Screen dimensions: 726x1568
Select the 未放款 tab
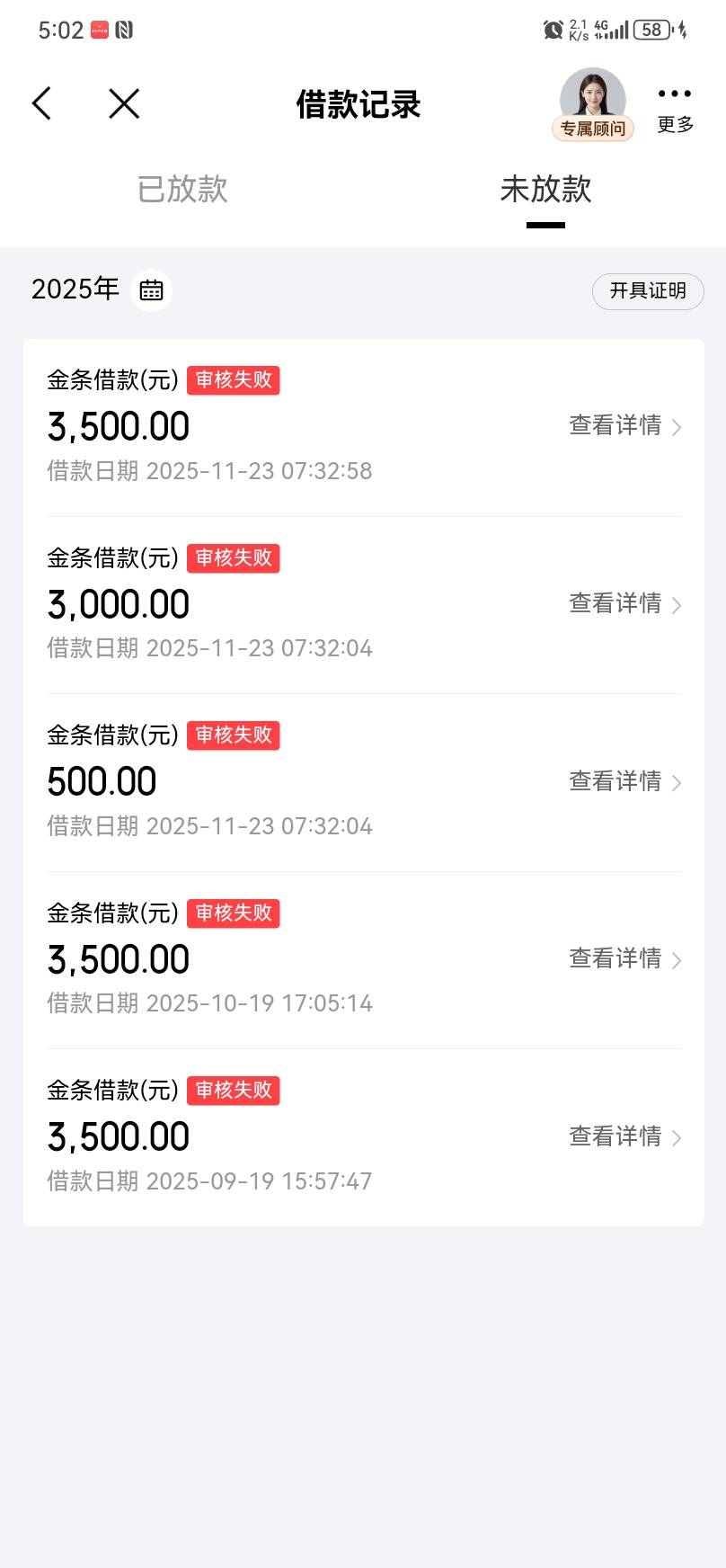pos(545,189)
